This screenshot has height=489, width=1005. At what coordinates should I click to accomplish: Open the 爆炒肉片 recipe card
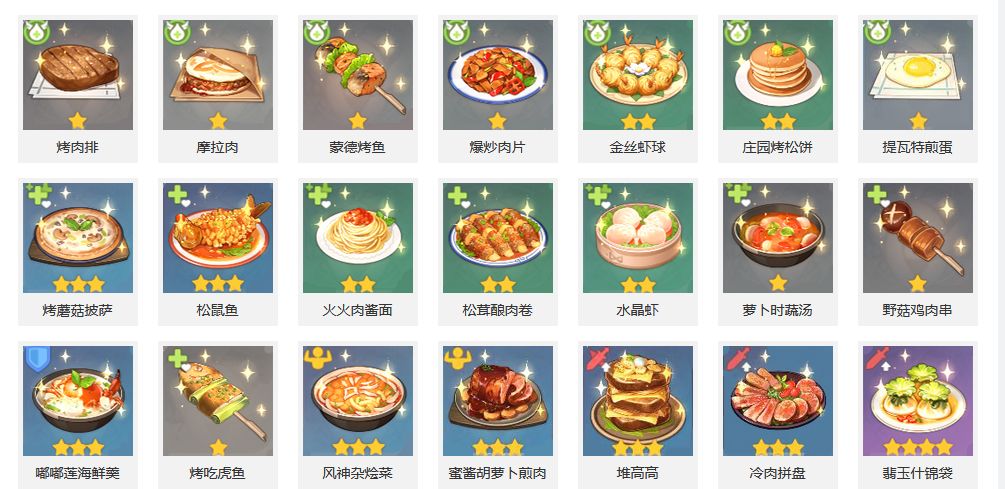click(498, 75)
